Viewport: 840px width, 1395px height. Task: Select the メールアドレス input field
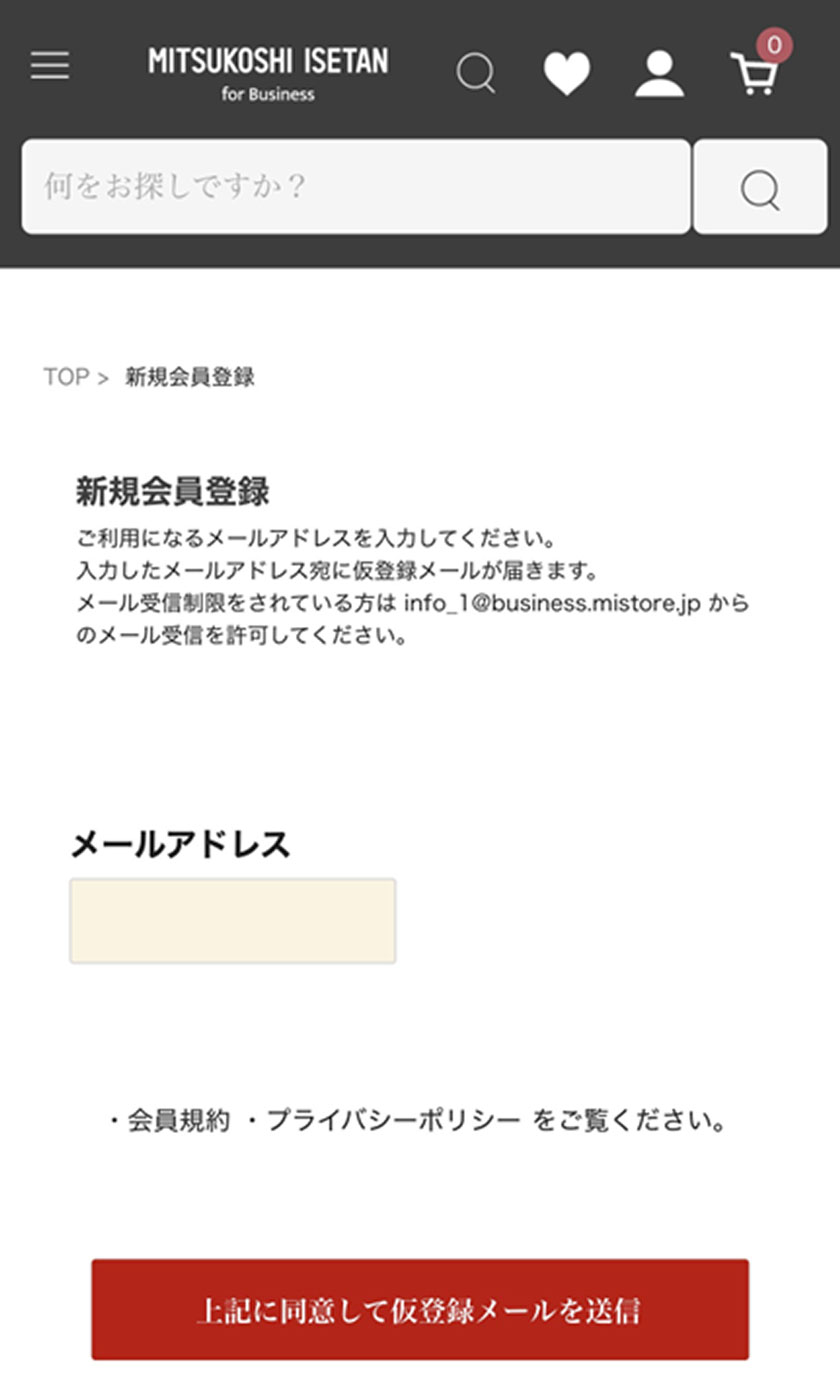coord(233,921)
